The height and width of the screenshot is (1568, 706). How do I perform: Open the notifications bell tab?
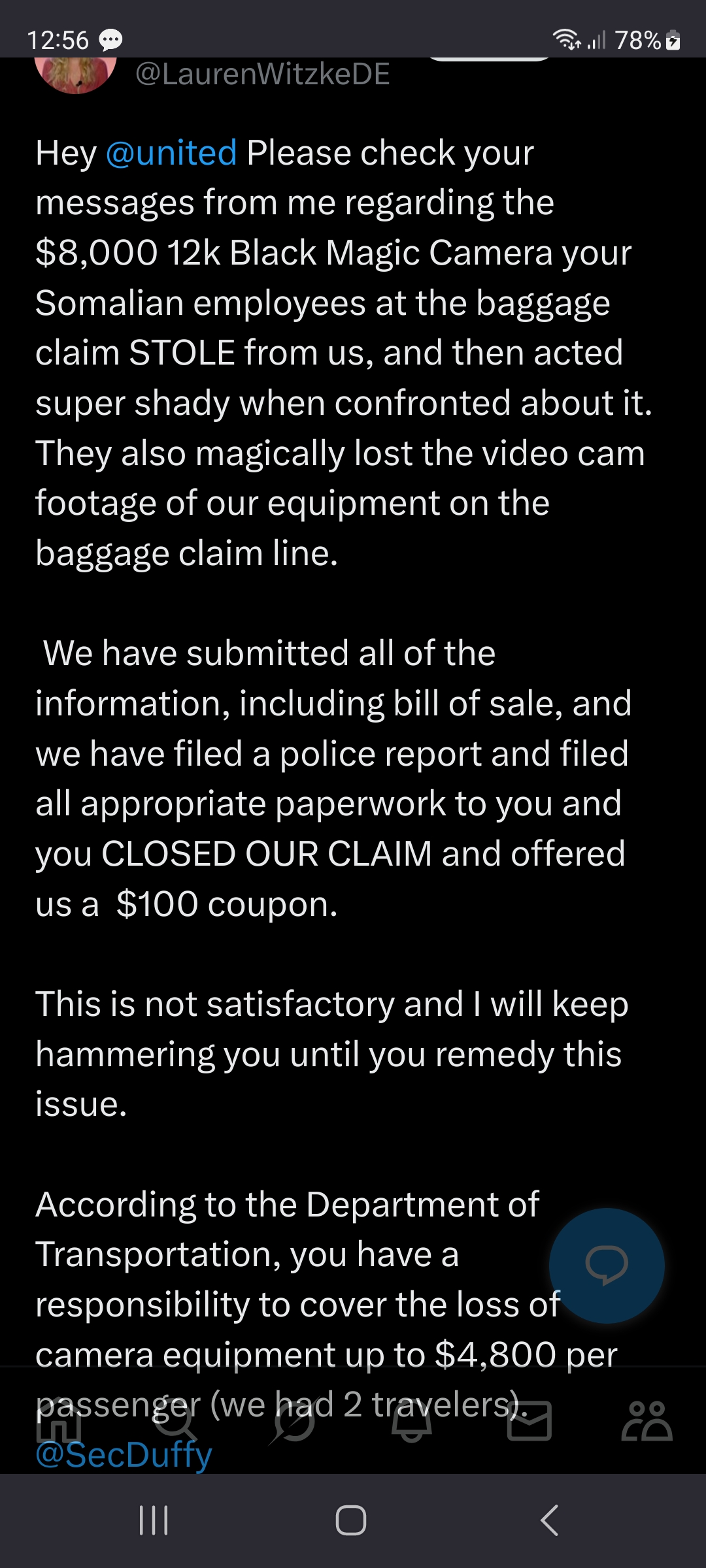point(412,1421)
